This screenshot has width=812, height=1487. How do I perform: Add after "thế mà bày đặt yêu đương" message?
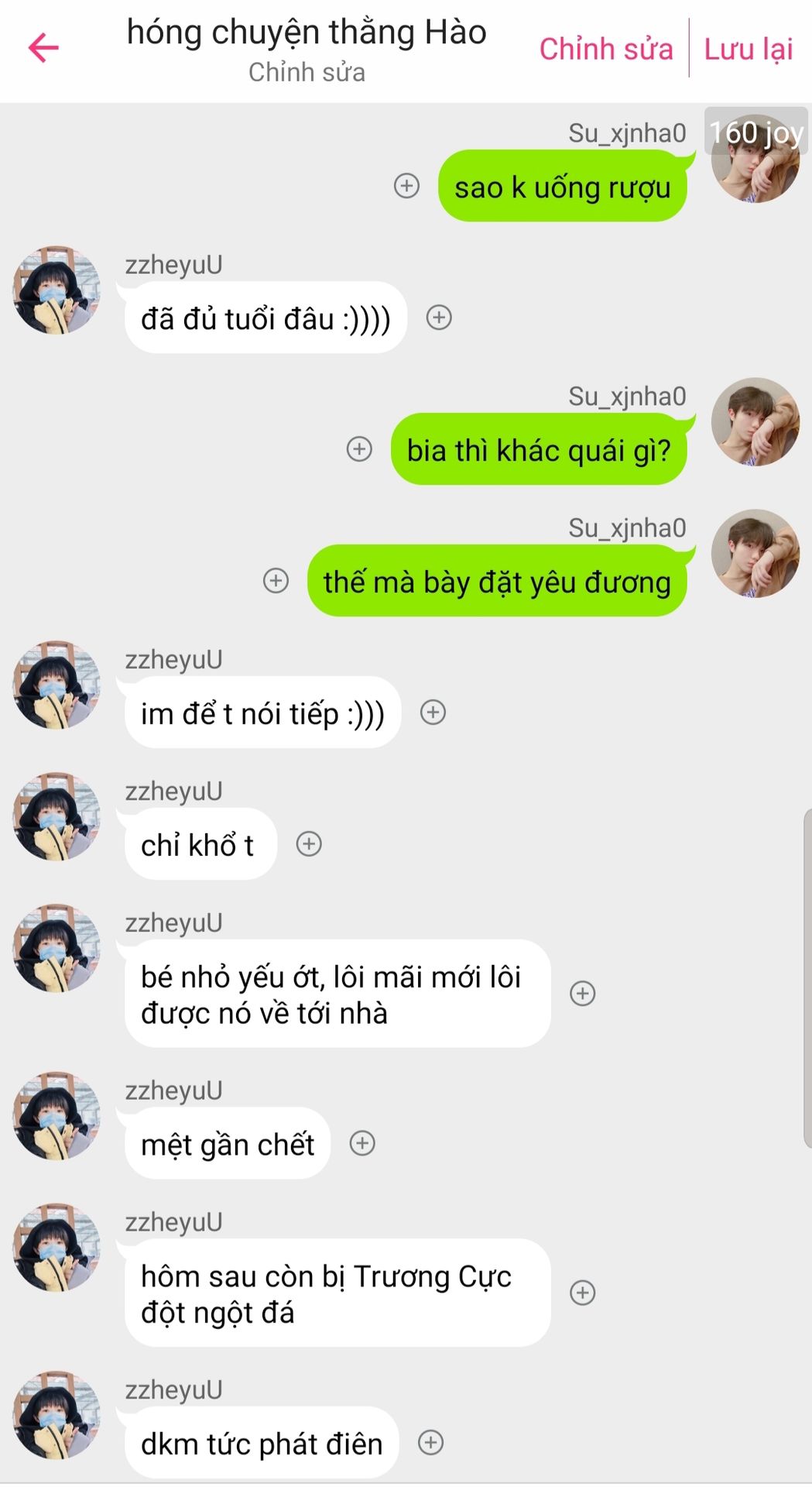(276, 581)
